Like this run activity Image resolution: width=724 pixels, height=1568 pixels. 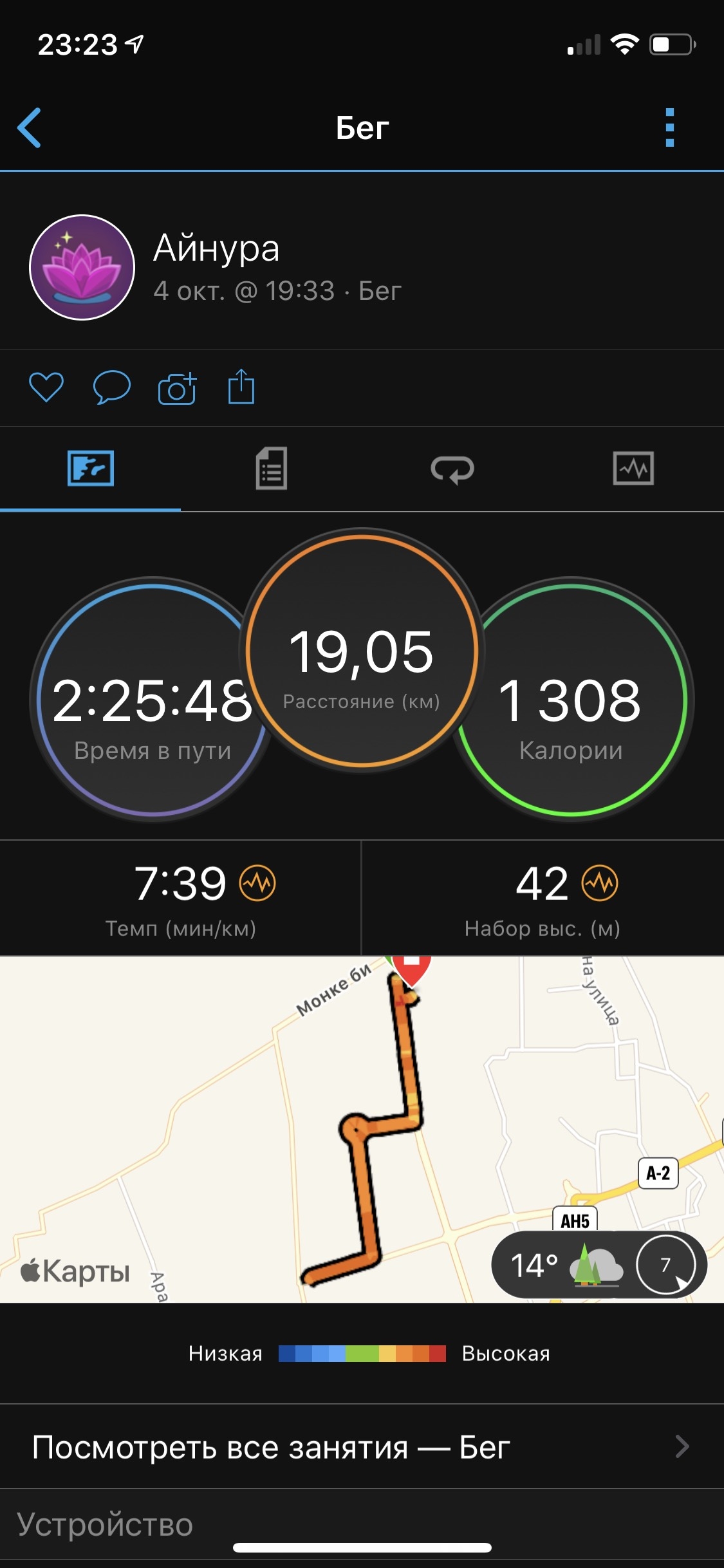coord(46,387)
